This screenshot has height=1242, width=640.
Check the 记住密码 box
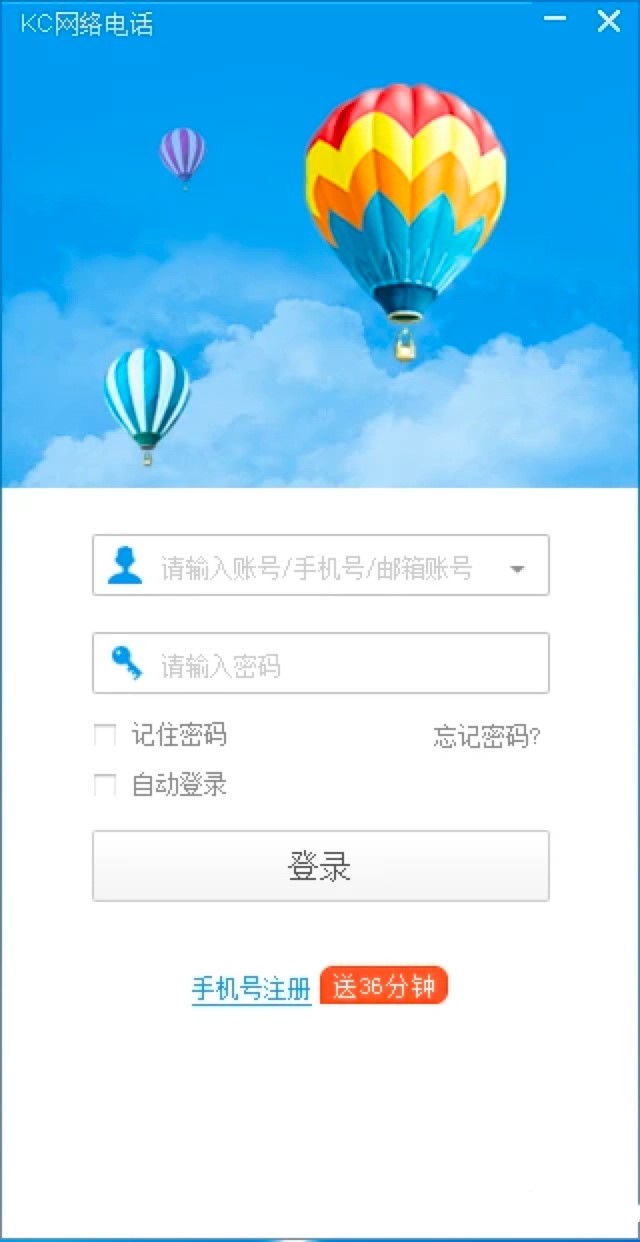[x=105, y=736]
